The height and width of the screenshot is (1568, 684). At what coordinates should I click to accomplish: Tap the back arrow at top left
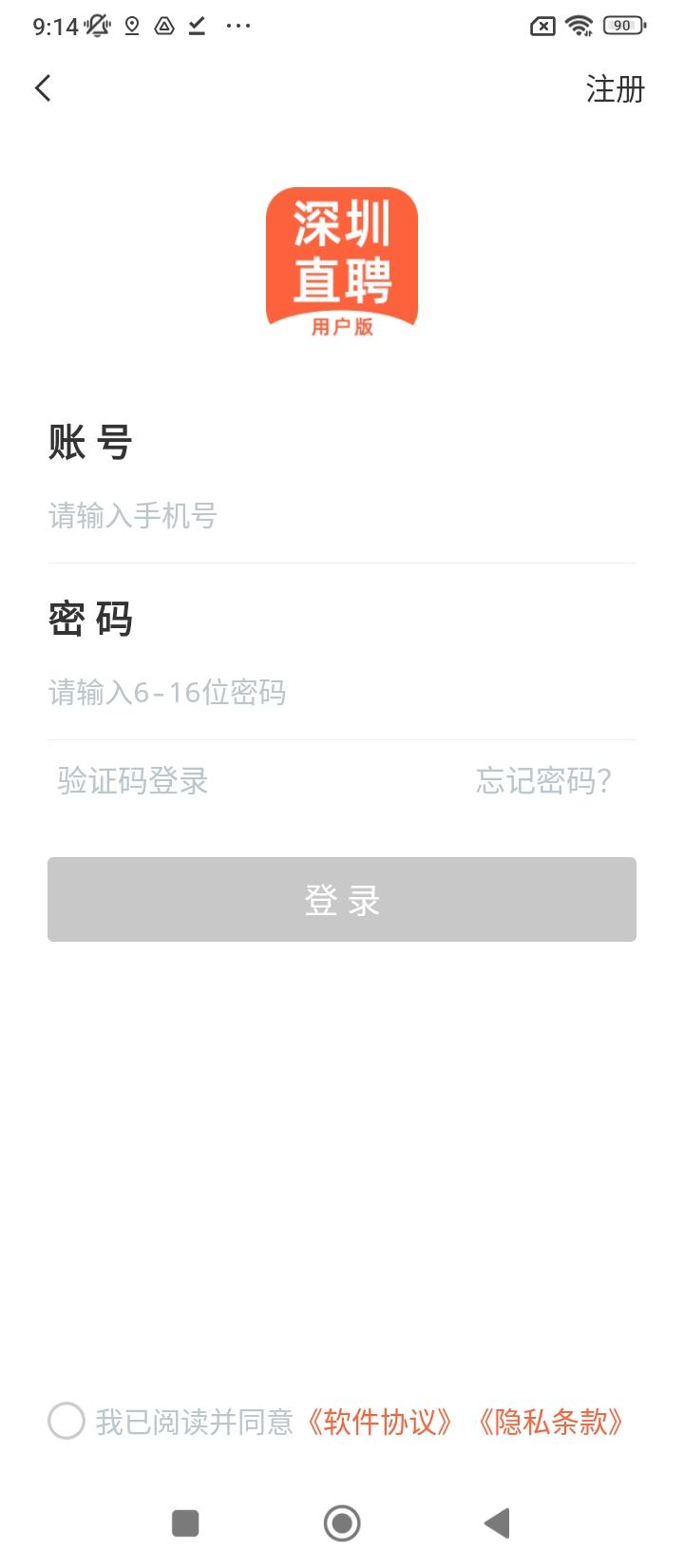coord(42,87)
